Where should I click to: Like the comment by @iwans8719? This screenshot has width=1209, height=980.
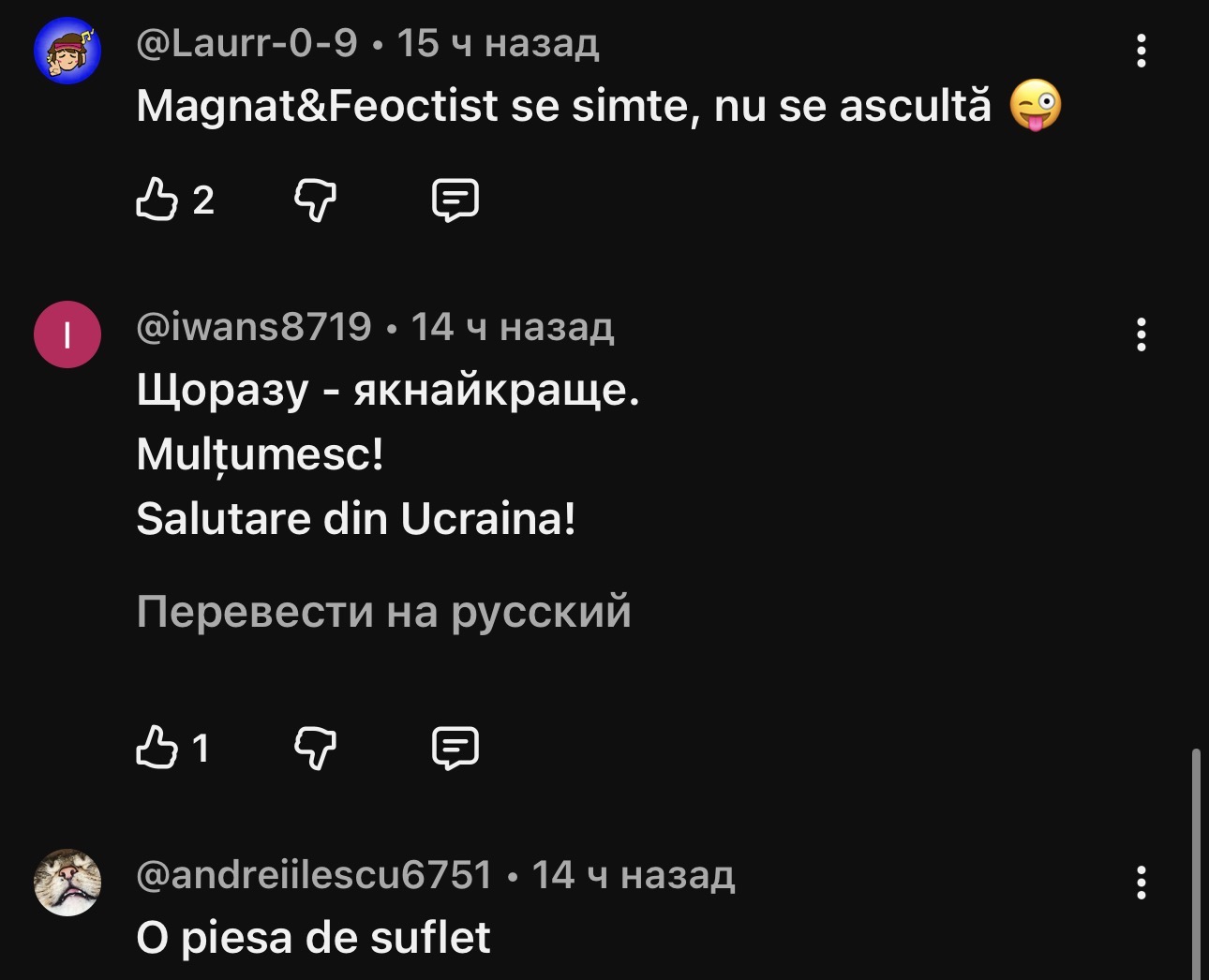click(157, 748)
